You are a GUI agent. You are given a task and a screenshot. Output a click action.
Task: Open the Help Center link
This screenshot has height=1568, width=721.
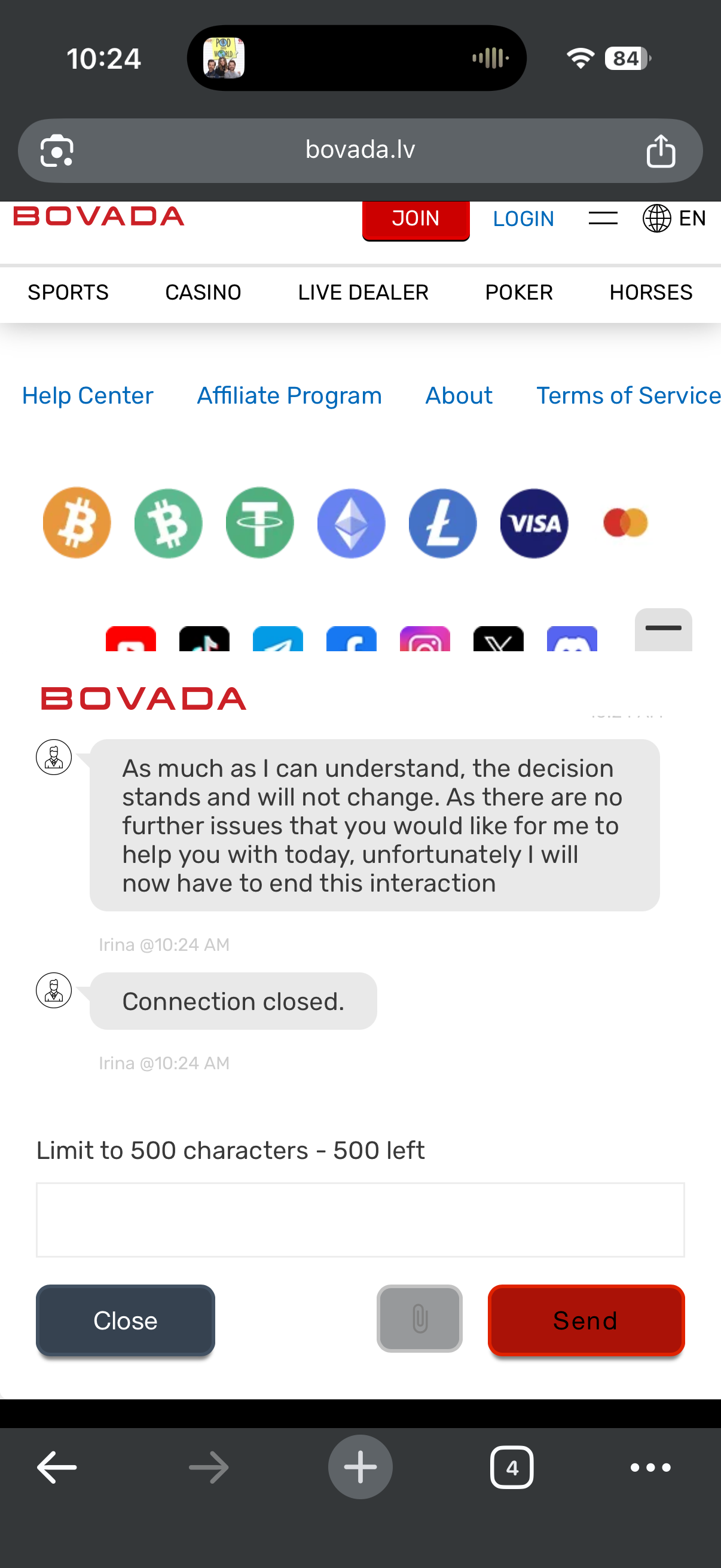(88, 396)
